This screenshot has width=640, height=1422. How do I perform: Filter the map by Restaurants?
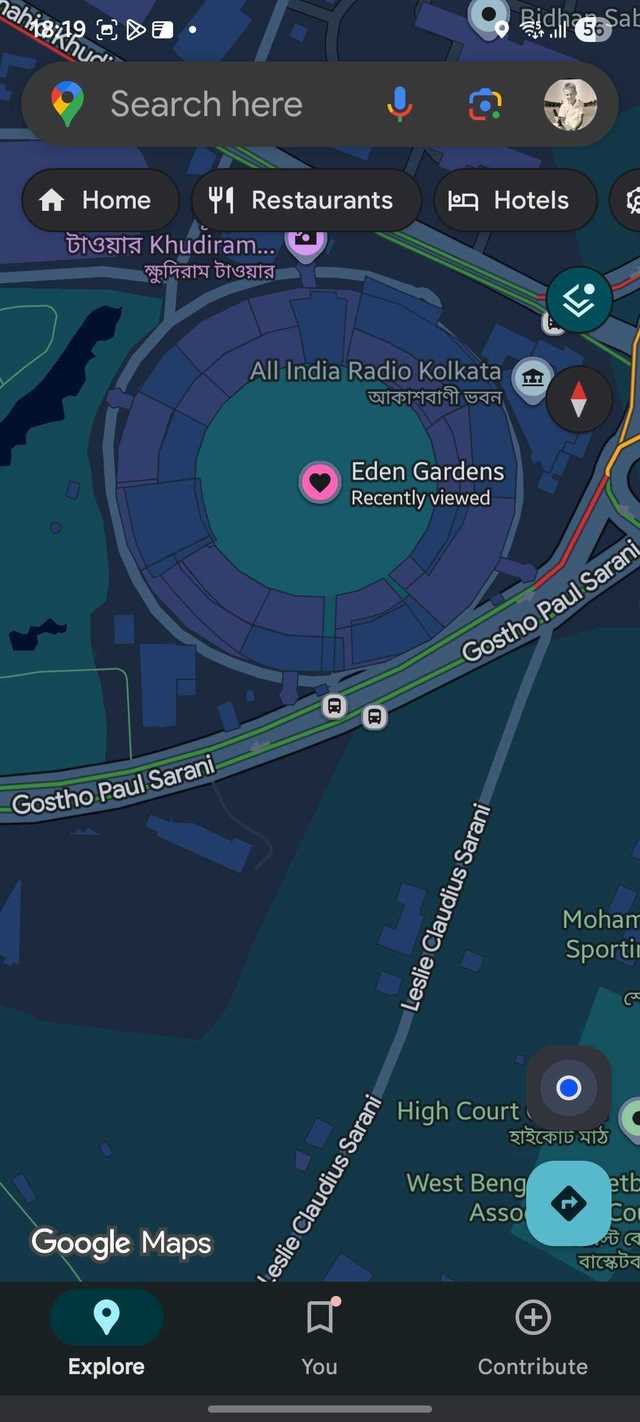(x=305, y=200)
